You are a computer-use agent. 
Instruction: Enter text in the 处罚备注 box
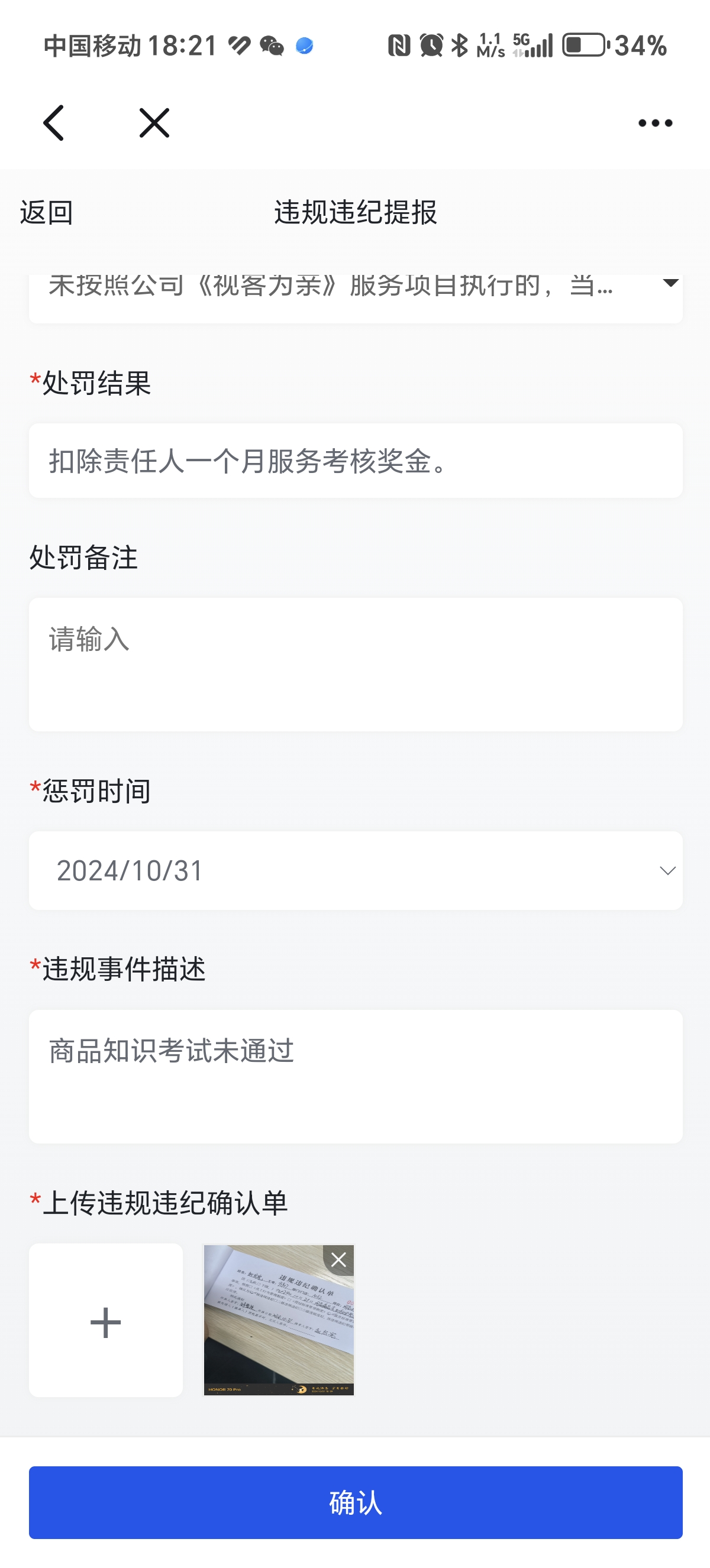click(355, 664)
